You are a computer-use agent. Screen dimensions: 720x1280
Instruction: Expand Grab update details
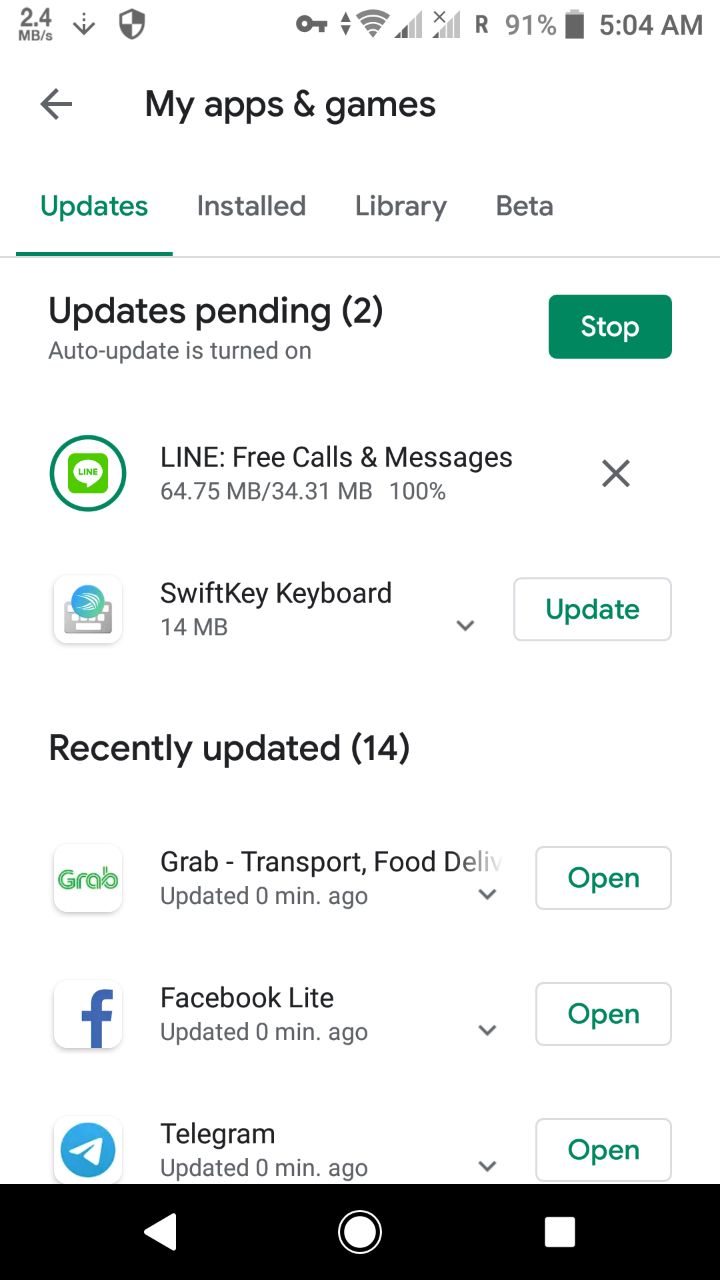pos(487,894)
